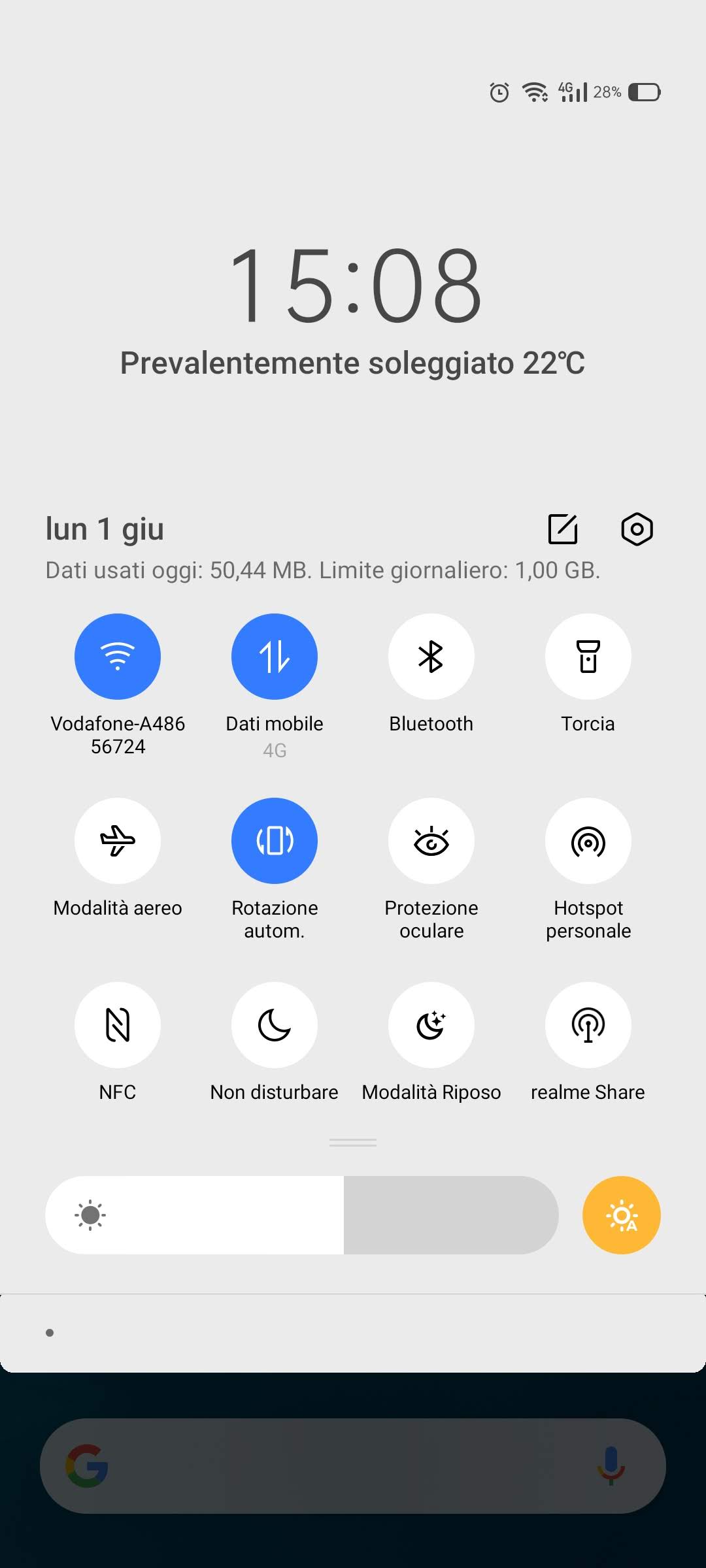Activate Protezione oculare

[x=431, y=841]
